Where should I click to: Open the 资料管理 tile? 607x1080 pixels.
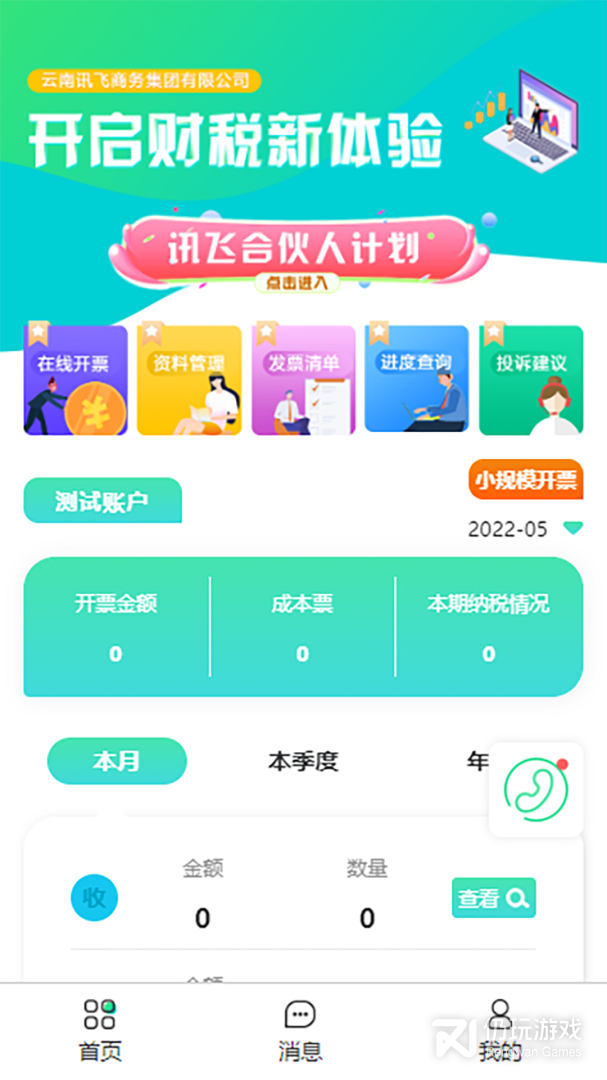pos(189,380)
